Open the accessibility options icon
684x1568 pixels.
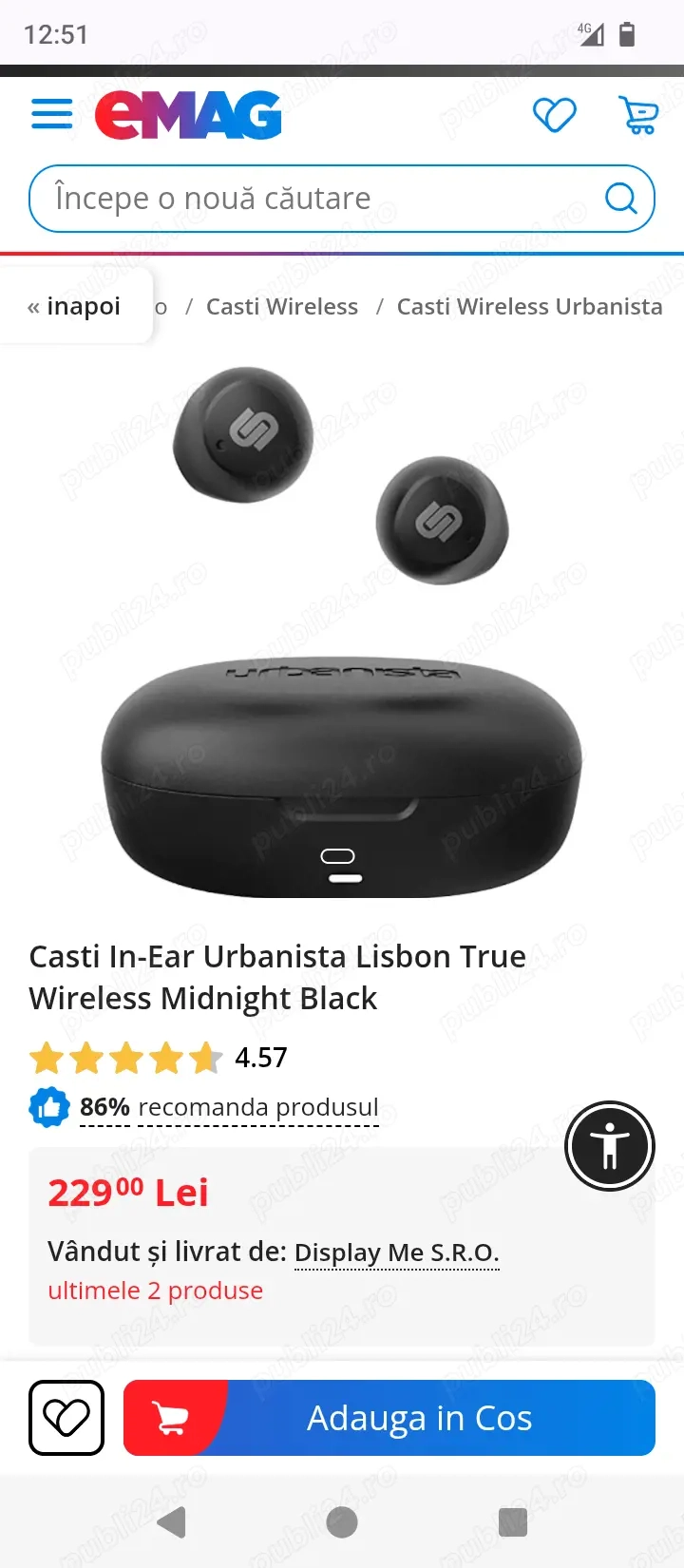[x=609, y=1146]
